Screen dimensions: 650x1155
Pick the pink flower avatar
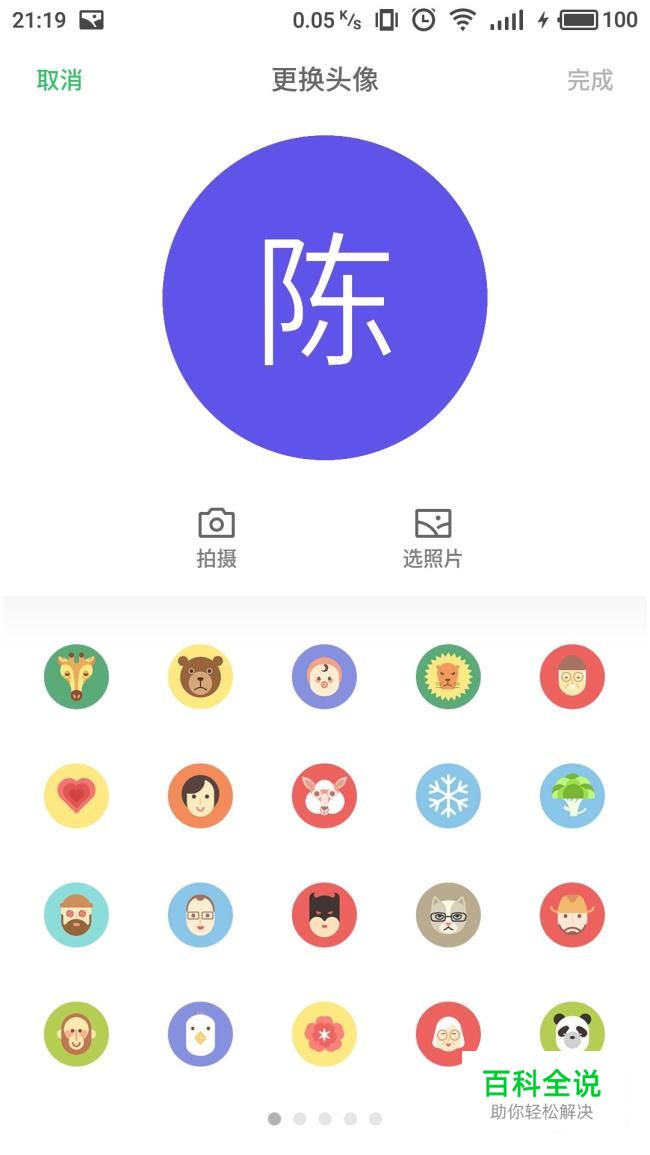point(324,1034)
